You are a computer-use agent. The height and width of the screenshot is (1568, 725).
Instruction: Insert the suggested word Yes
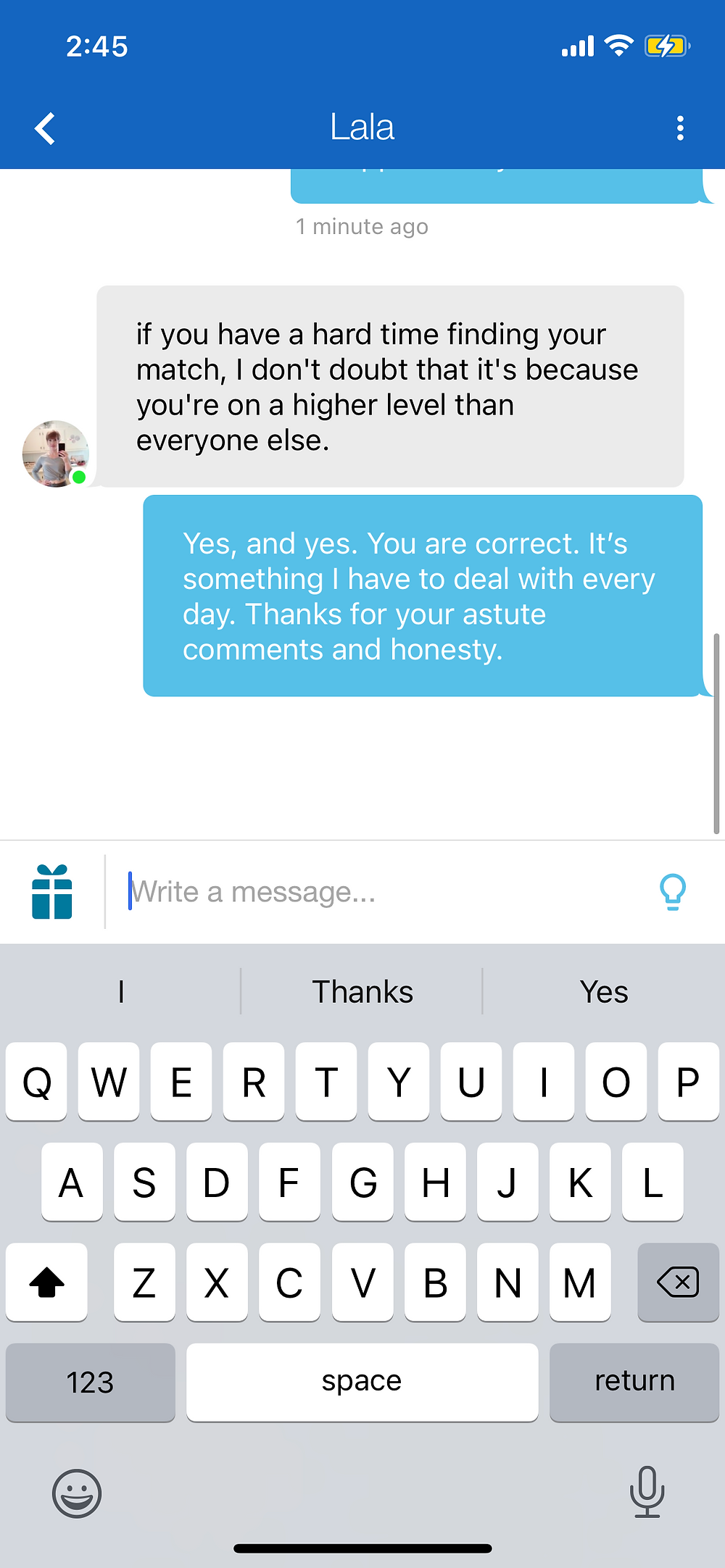click(x=604, y=991)
